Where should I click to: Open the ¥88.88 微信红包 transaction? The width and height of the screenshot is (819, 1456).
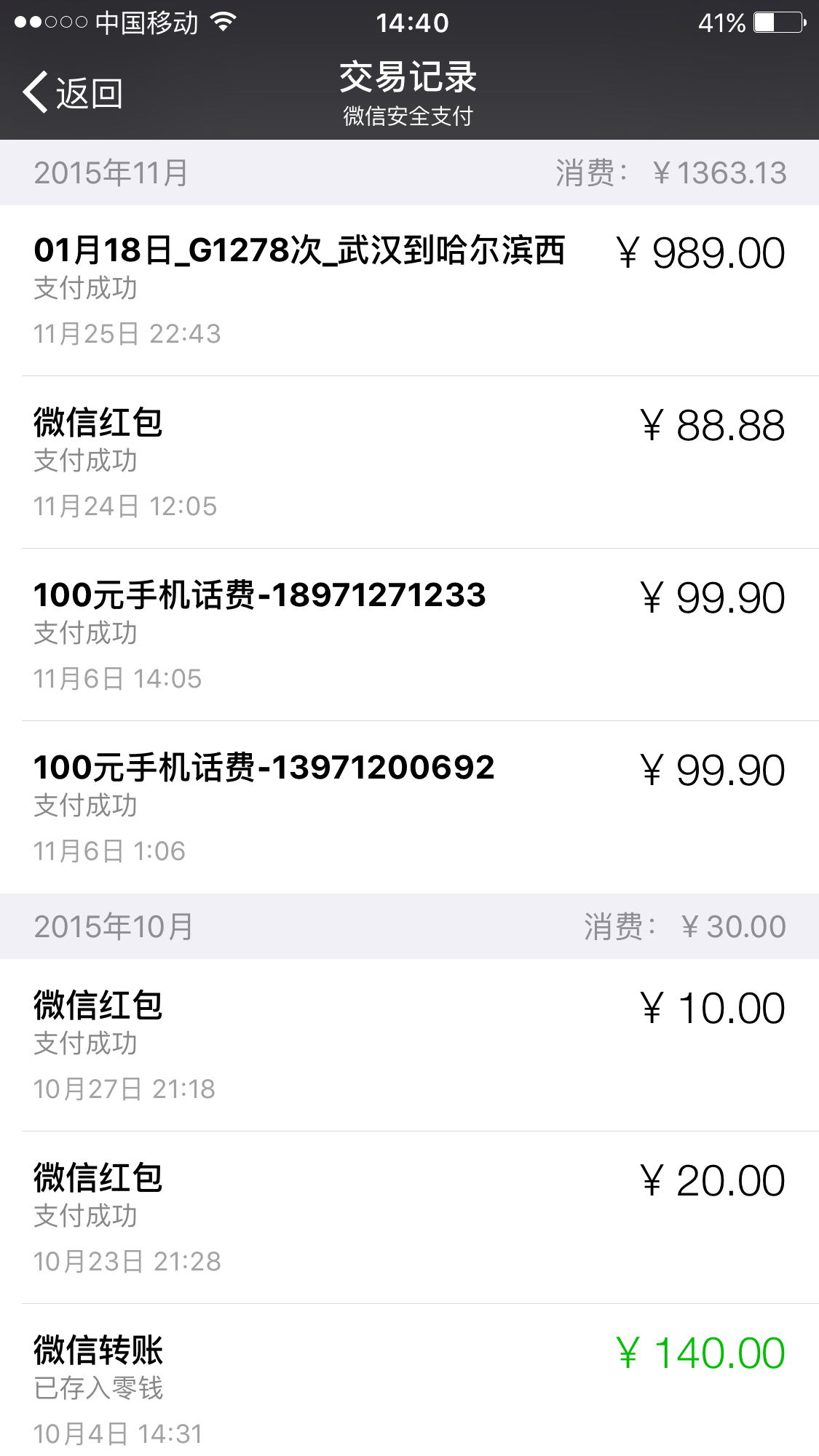[x=409, y=458]
